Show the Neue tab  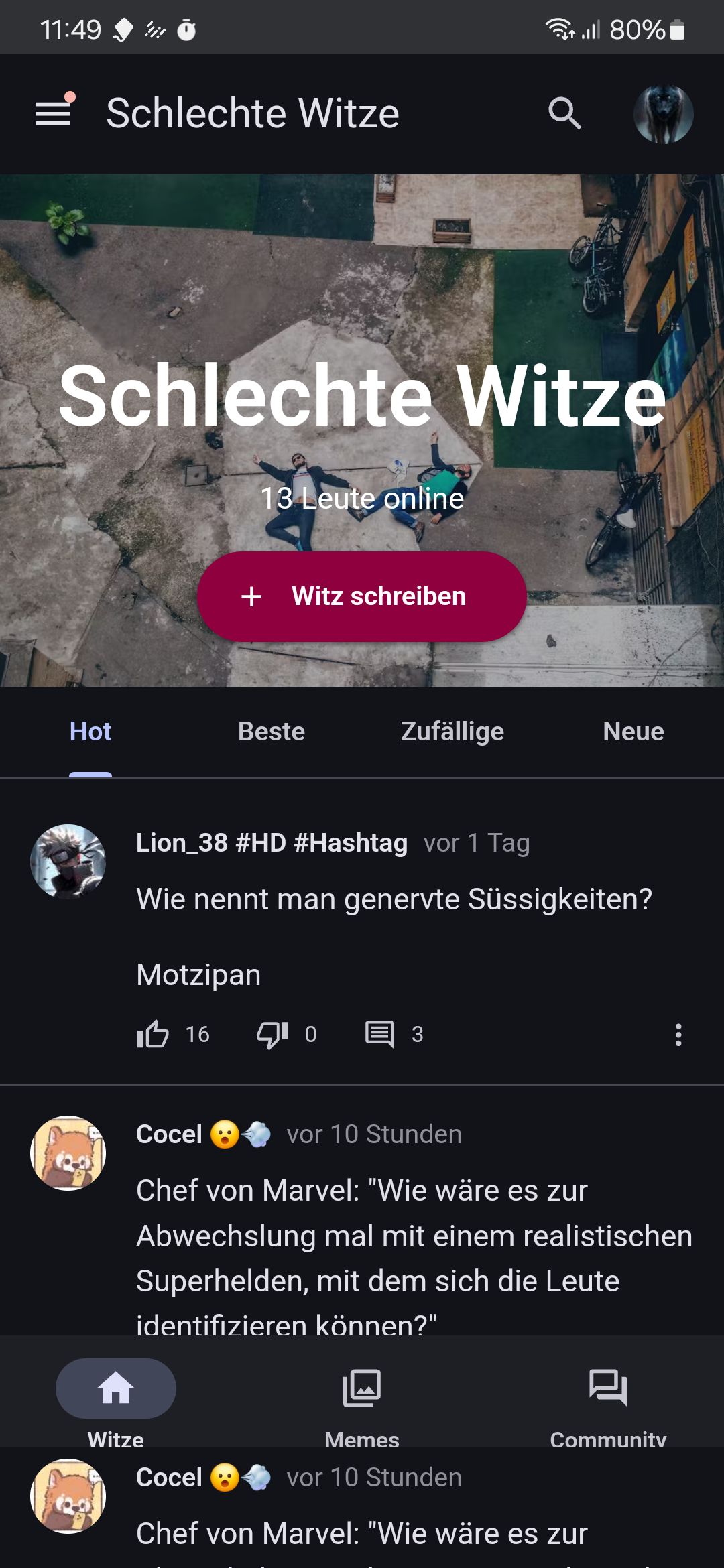click(633, 732)
